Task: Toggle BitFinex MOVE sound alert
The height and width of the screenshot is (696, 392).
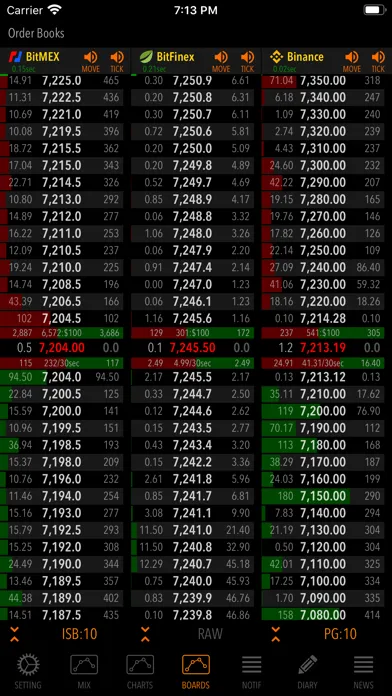Action: [221, 61]
